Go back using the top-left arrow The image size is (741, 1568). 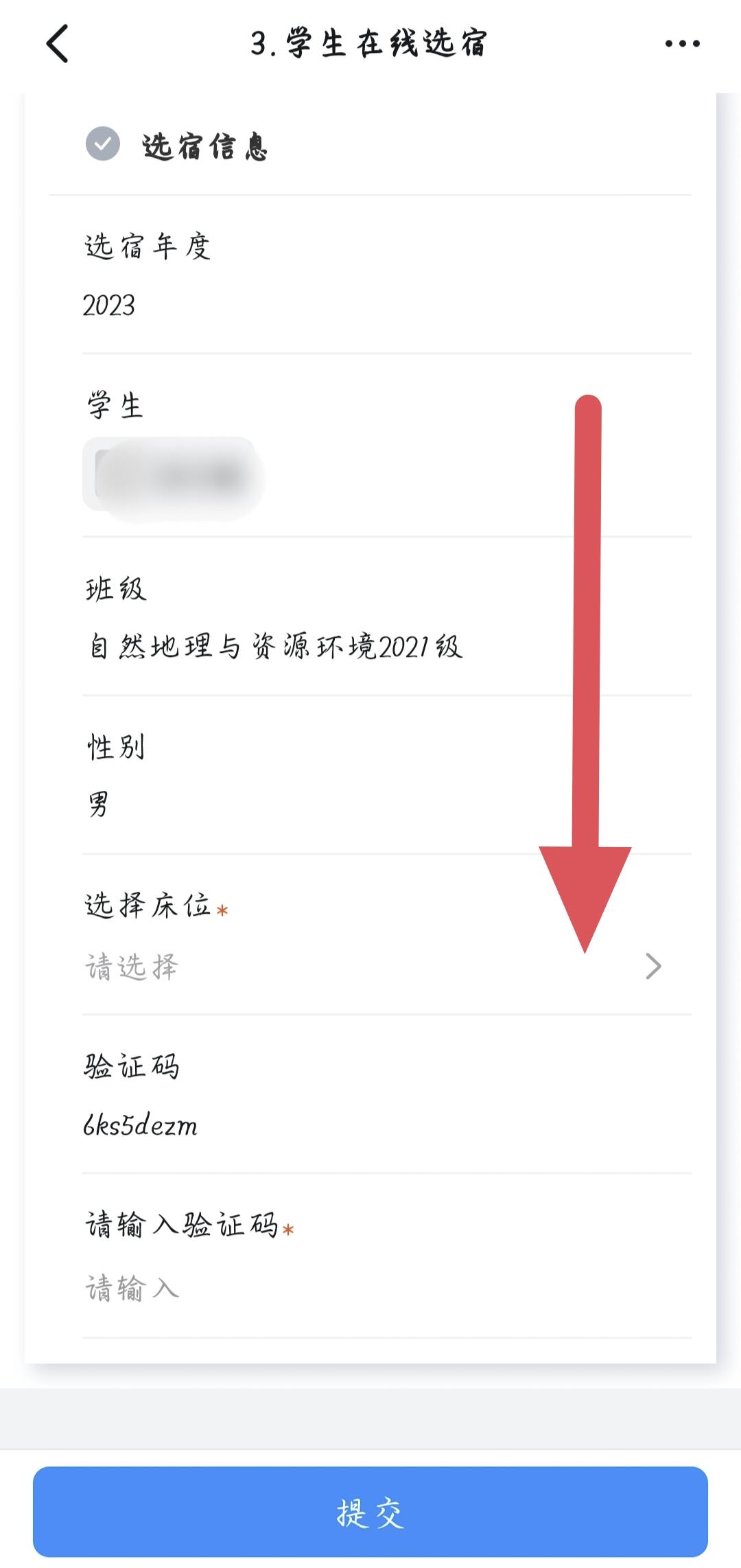[58, 44]
